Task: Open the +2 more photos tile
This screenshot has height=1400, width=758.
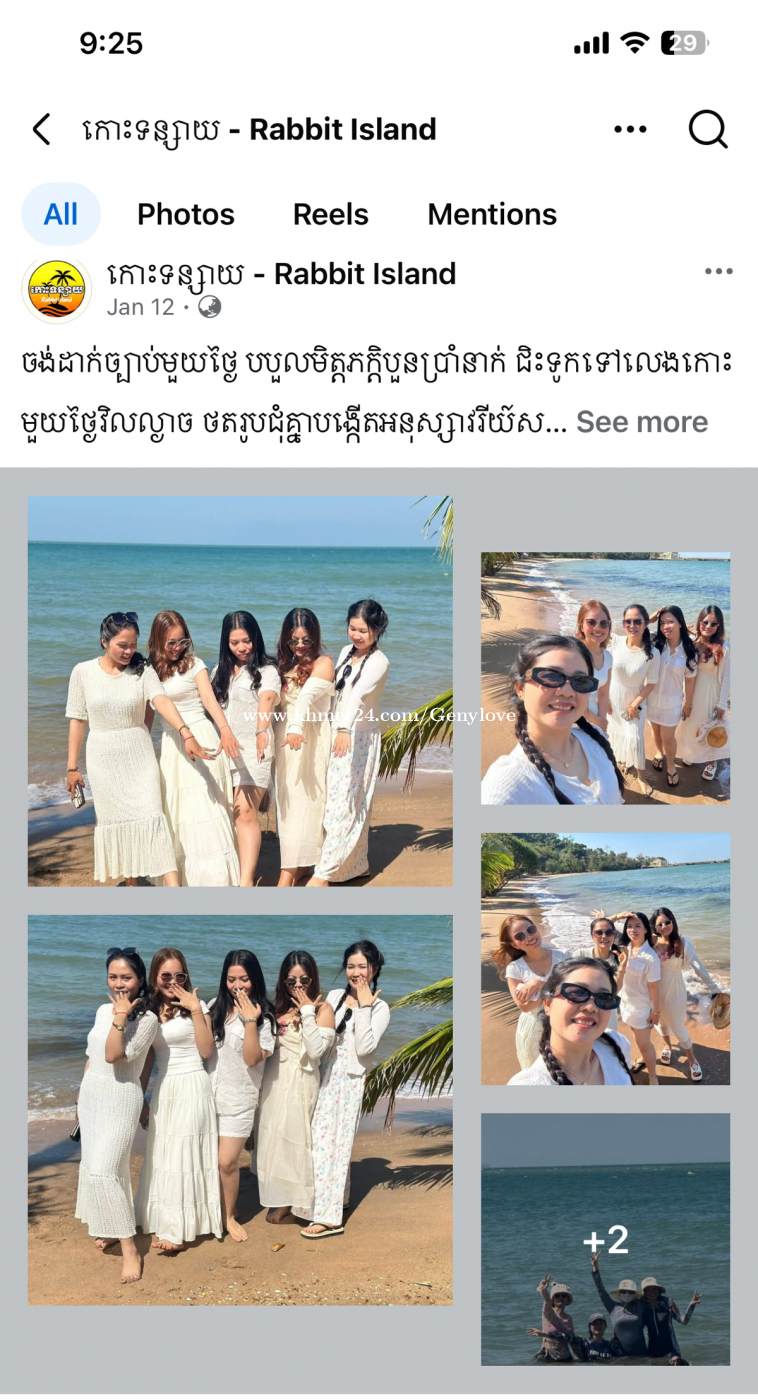Action: point(605,1240)
